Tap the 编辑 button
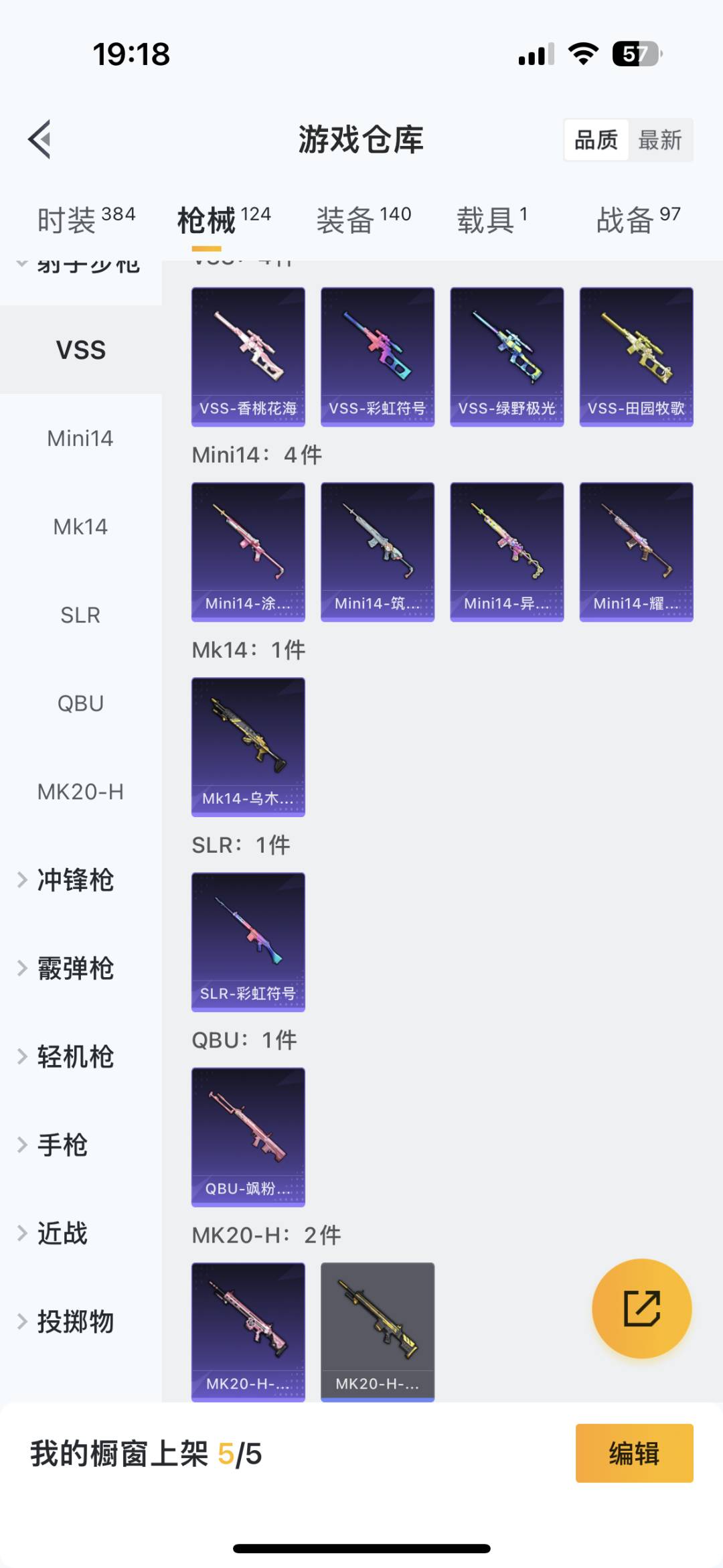Viewport: 723px width, 1568px height. (x=634, y=1453)
